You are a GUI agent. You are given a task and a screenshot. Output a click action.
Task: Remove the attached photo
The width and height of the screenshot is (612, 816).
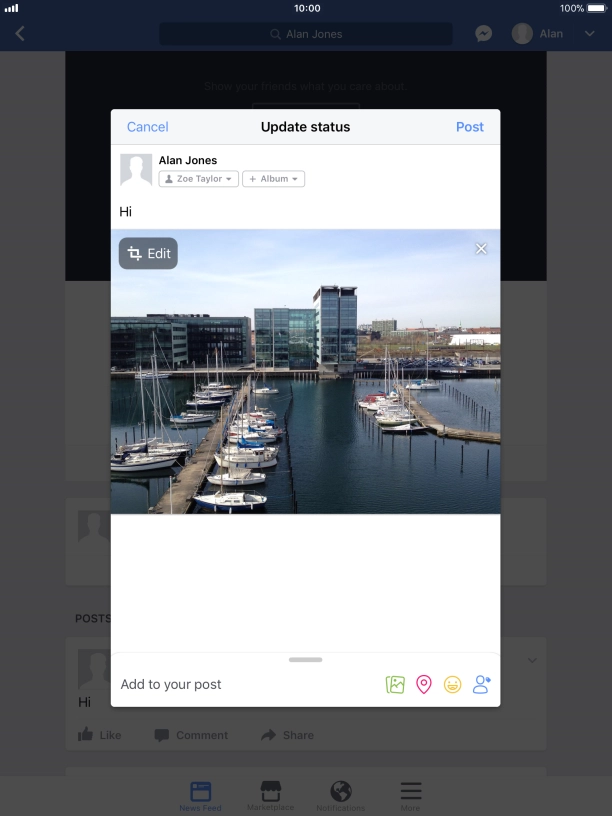click(481, 249)
